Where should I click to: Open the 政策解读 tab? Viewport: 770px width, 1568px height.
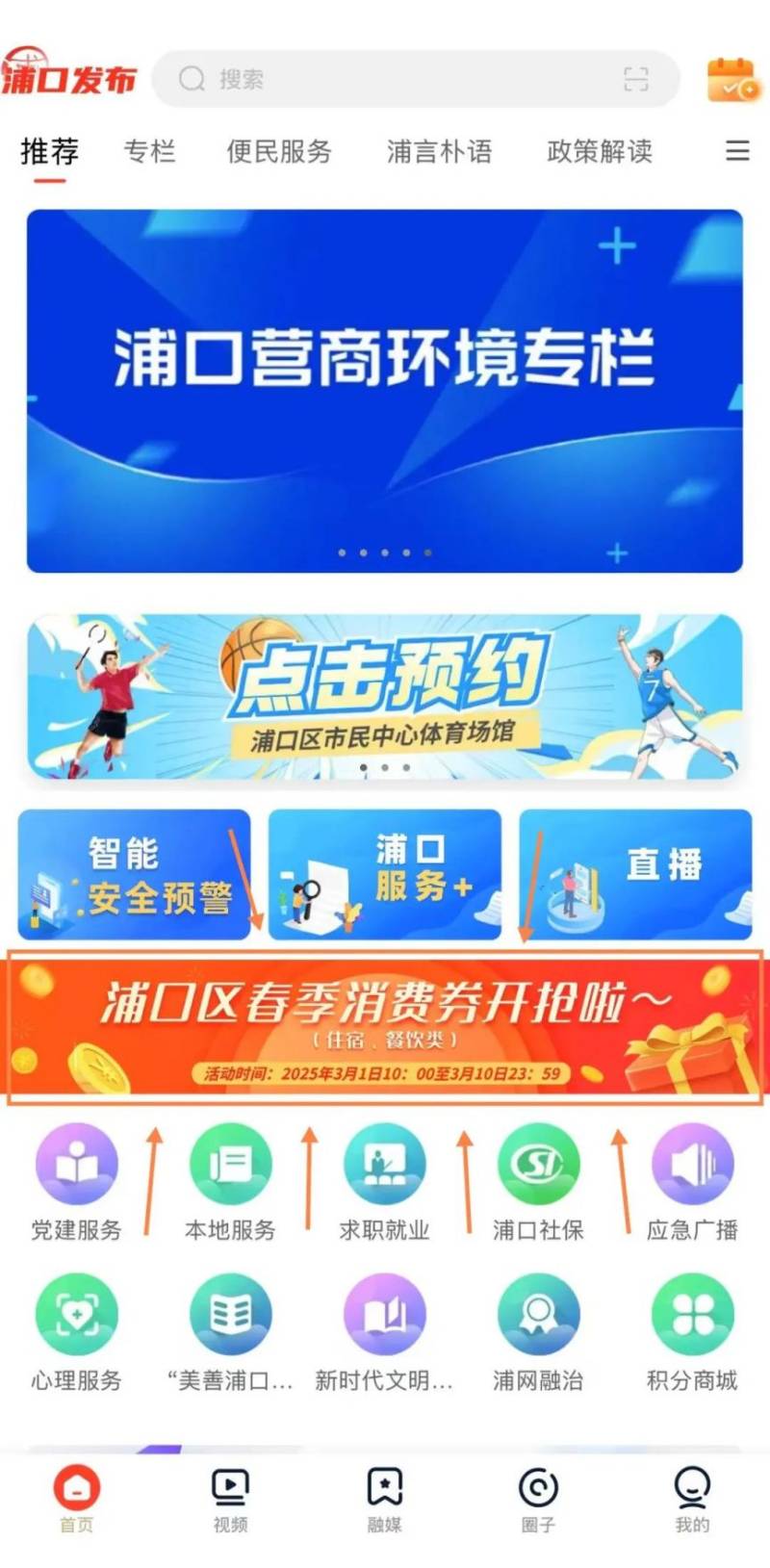[599, 151]
